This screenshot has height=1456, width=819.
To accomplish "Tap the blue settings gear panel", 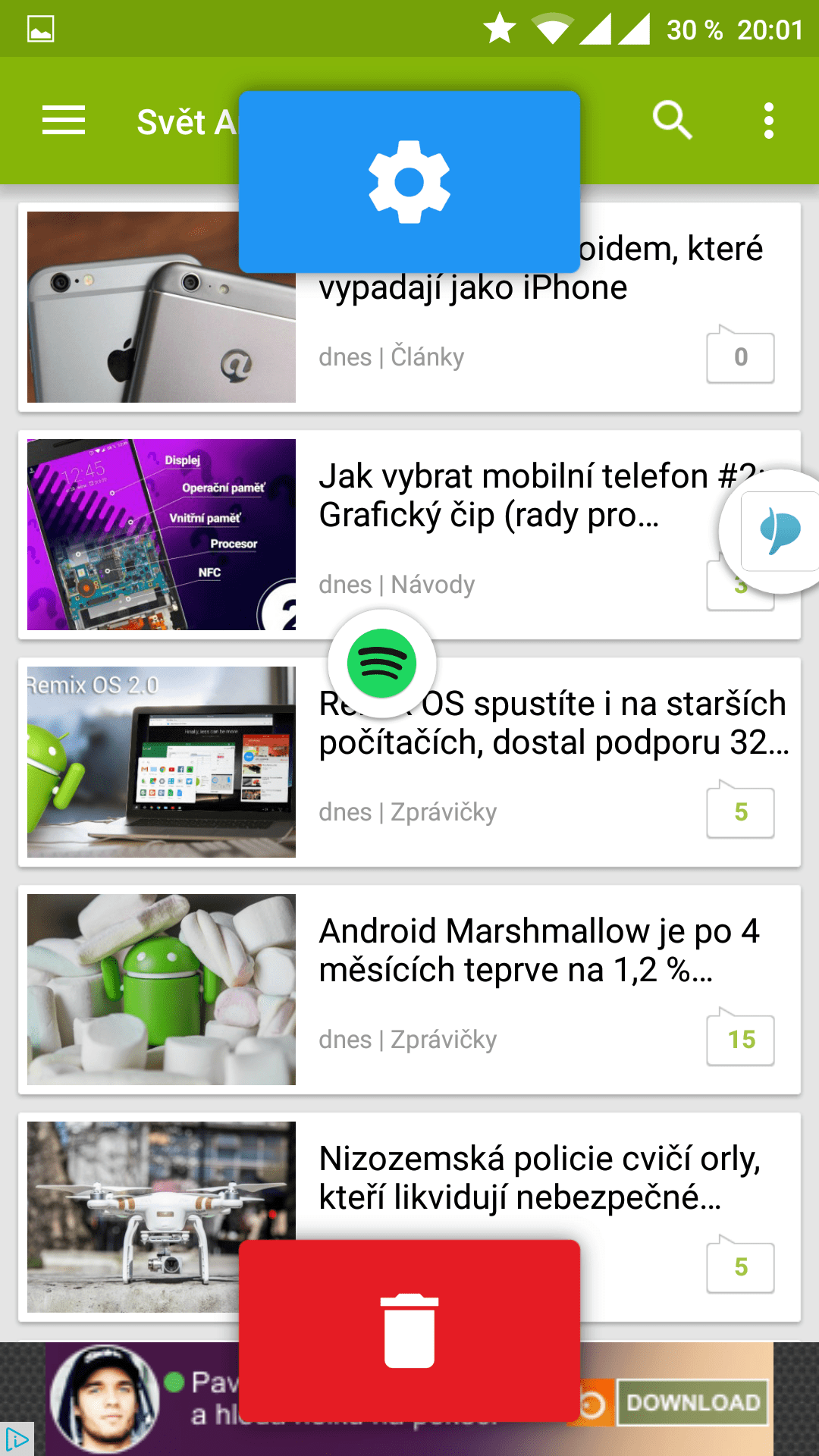I will pyautogui.click(x=409, y=182).
